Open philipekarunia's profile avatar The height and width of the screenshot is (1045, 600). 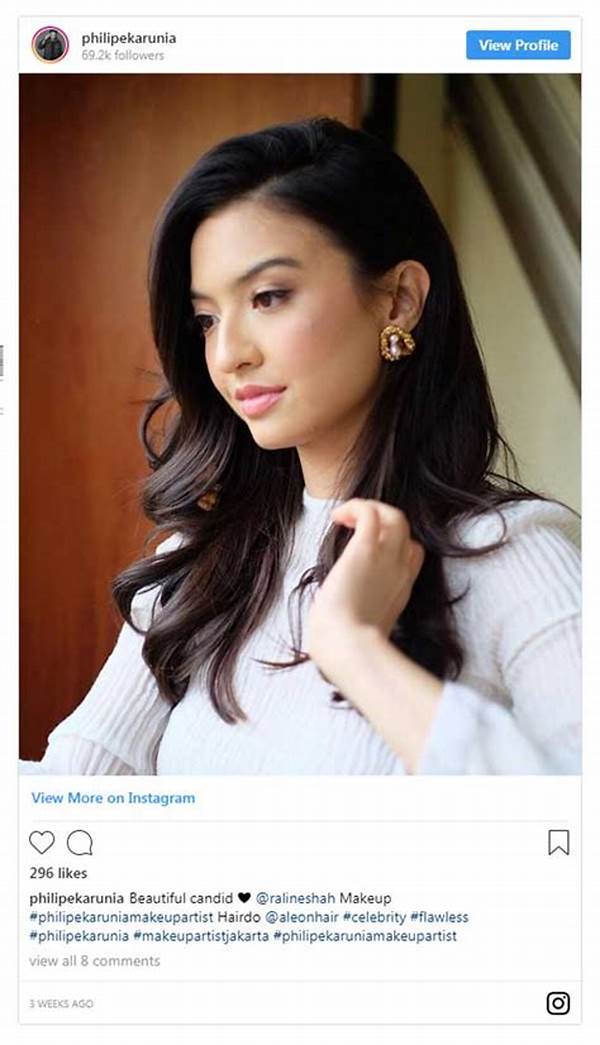tap(50, 45)
